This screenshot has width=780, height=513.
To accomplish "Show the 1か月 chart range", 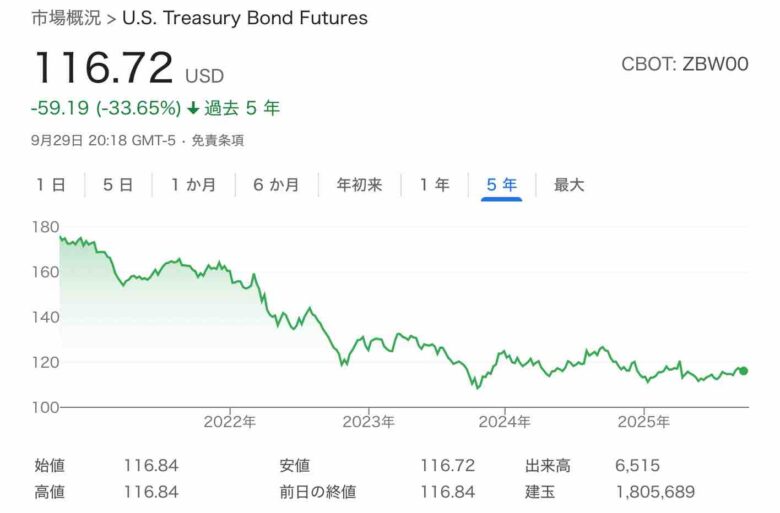I will pyautogui.click(x=193, y=184).
